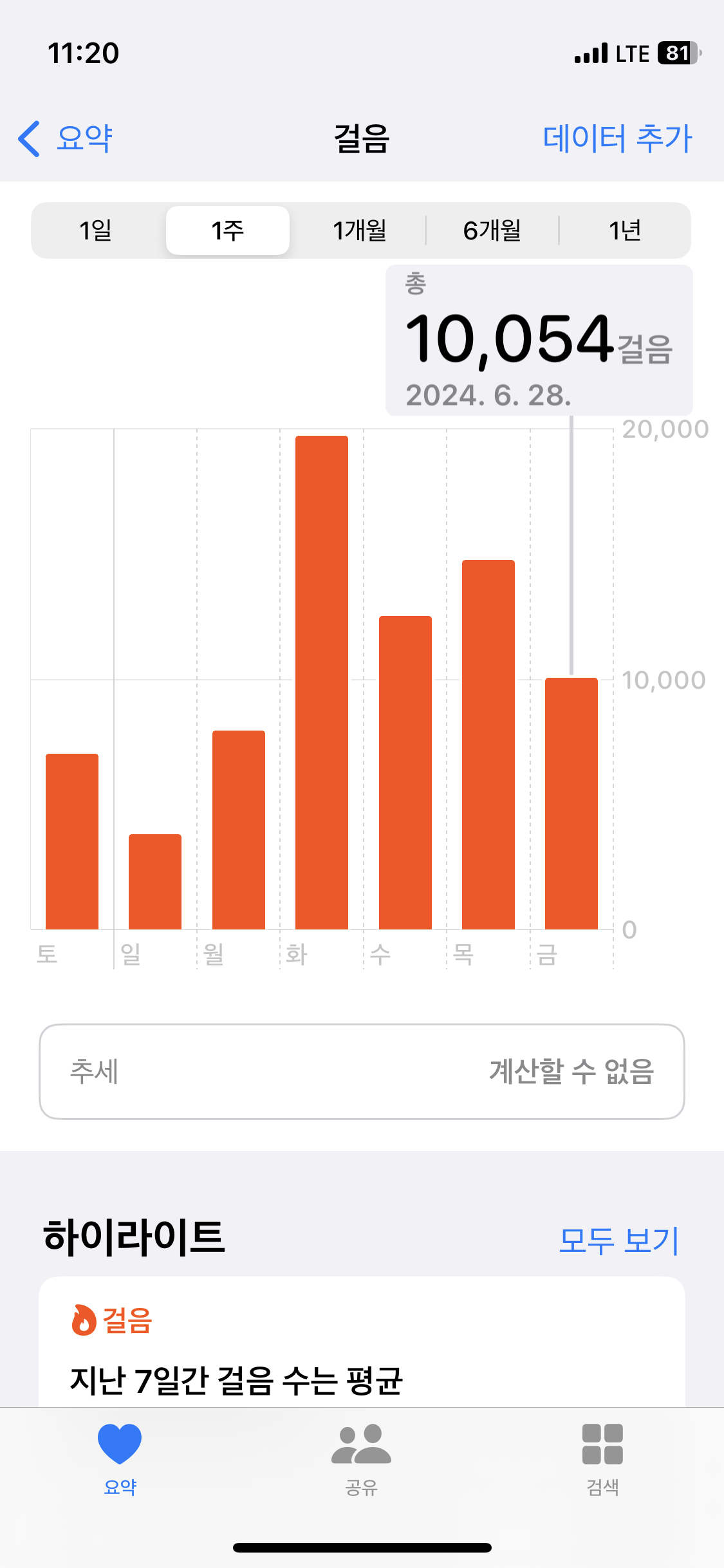Select the 화 bar in the chart
The image size is (724, 1568).
point(322,682)
